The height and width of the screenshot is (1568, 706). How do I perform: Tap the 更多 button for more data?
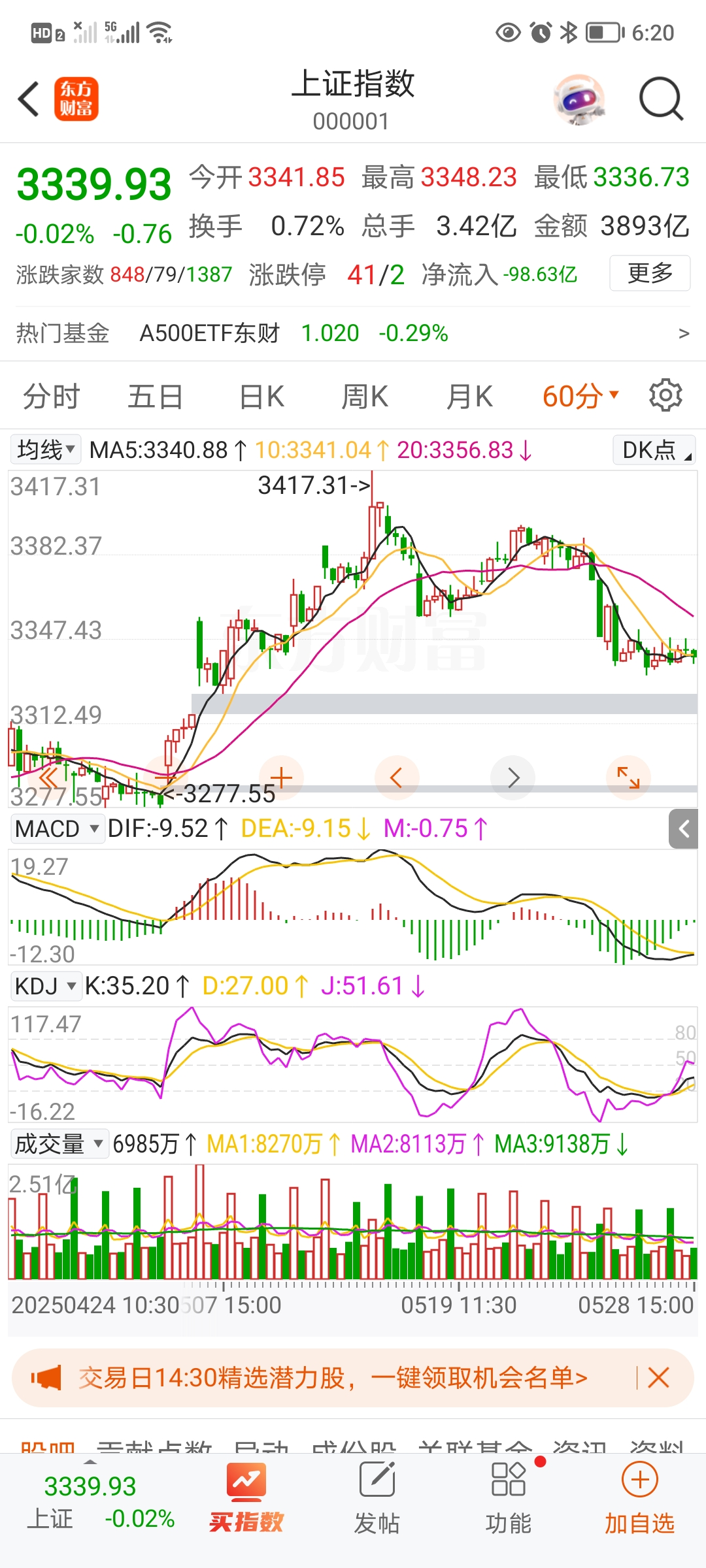point(650,273)
